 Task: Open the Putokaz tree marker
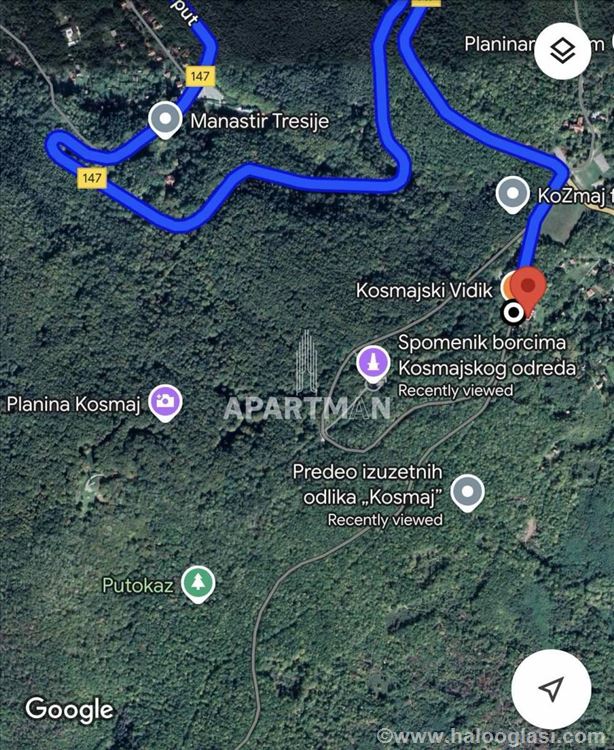198,583
